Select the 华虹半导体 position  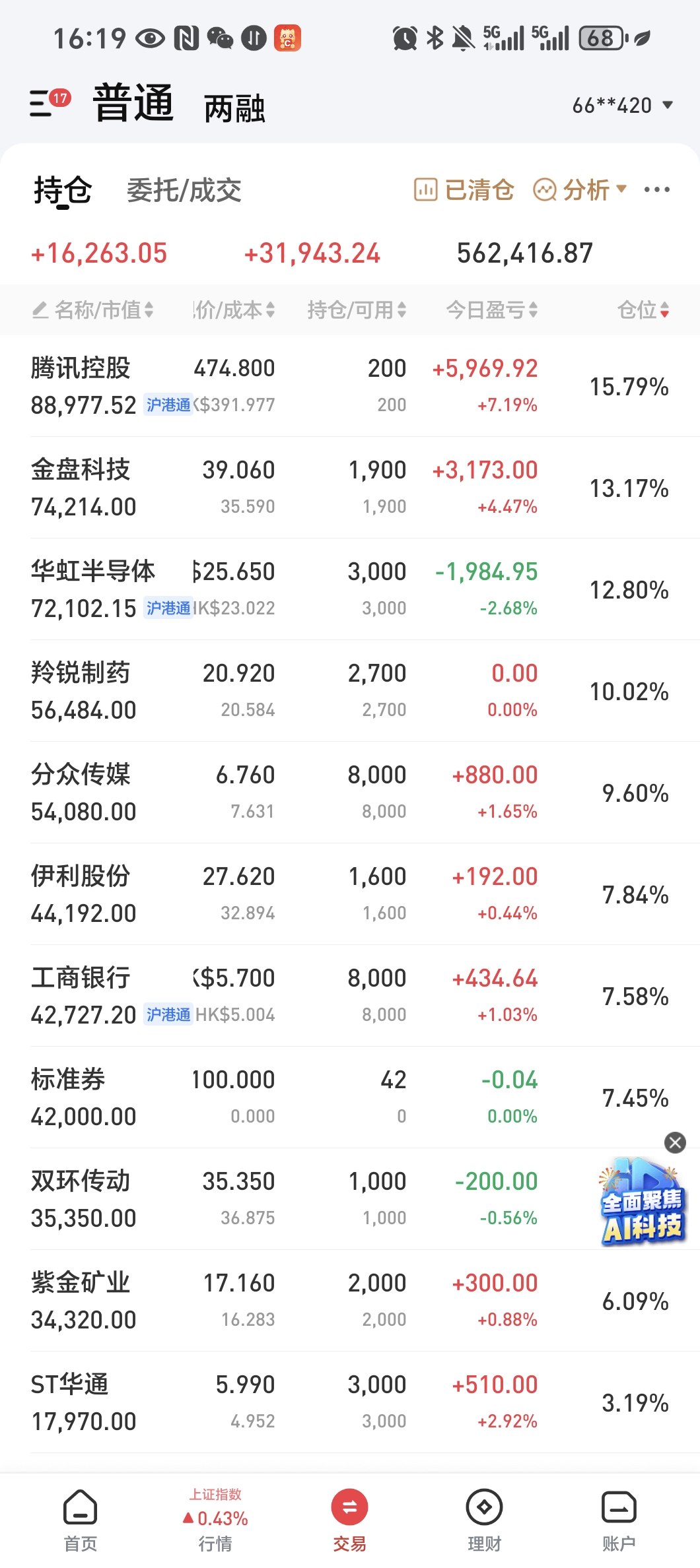pos(350,589)
